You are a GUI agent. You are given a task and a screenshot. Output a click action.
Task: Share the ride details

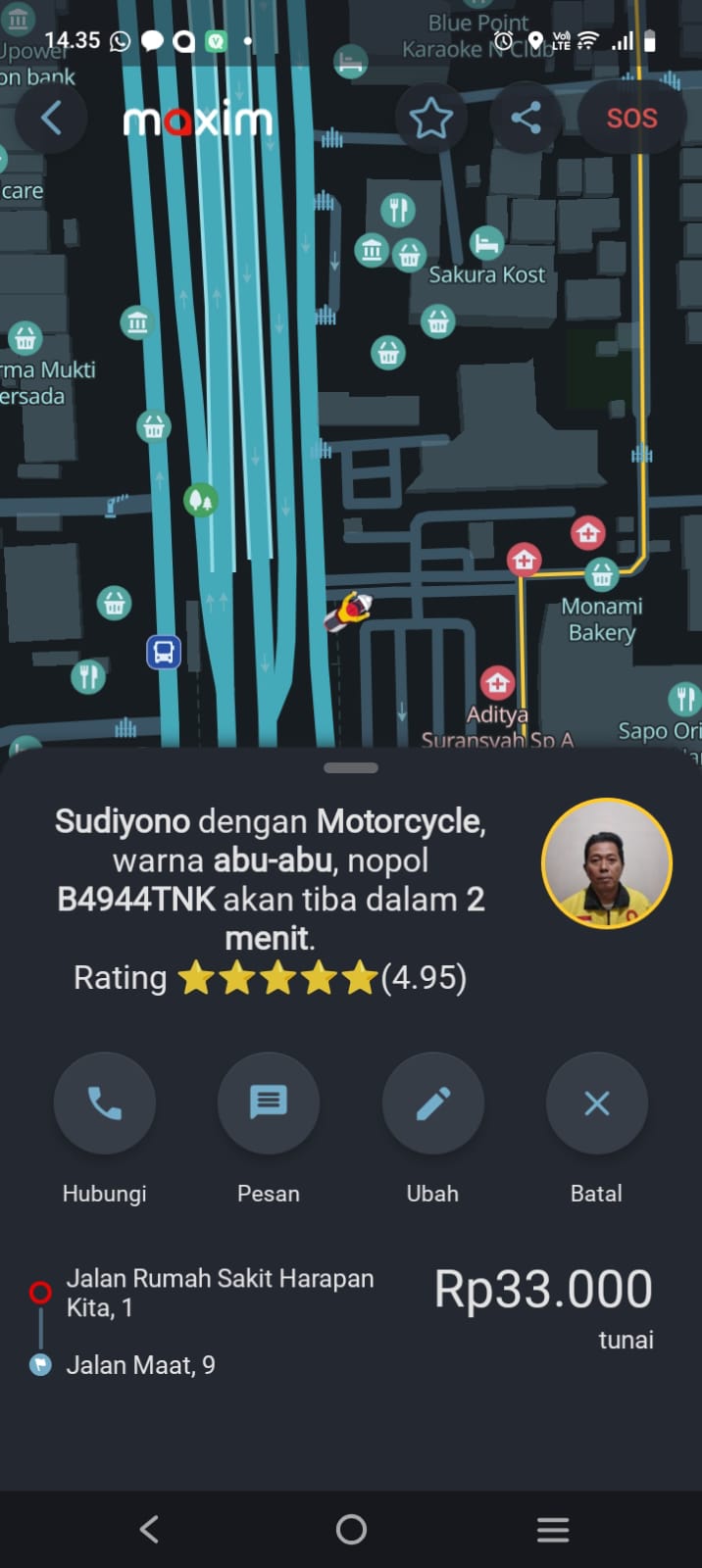point(526,119)
